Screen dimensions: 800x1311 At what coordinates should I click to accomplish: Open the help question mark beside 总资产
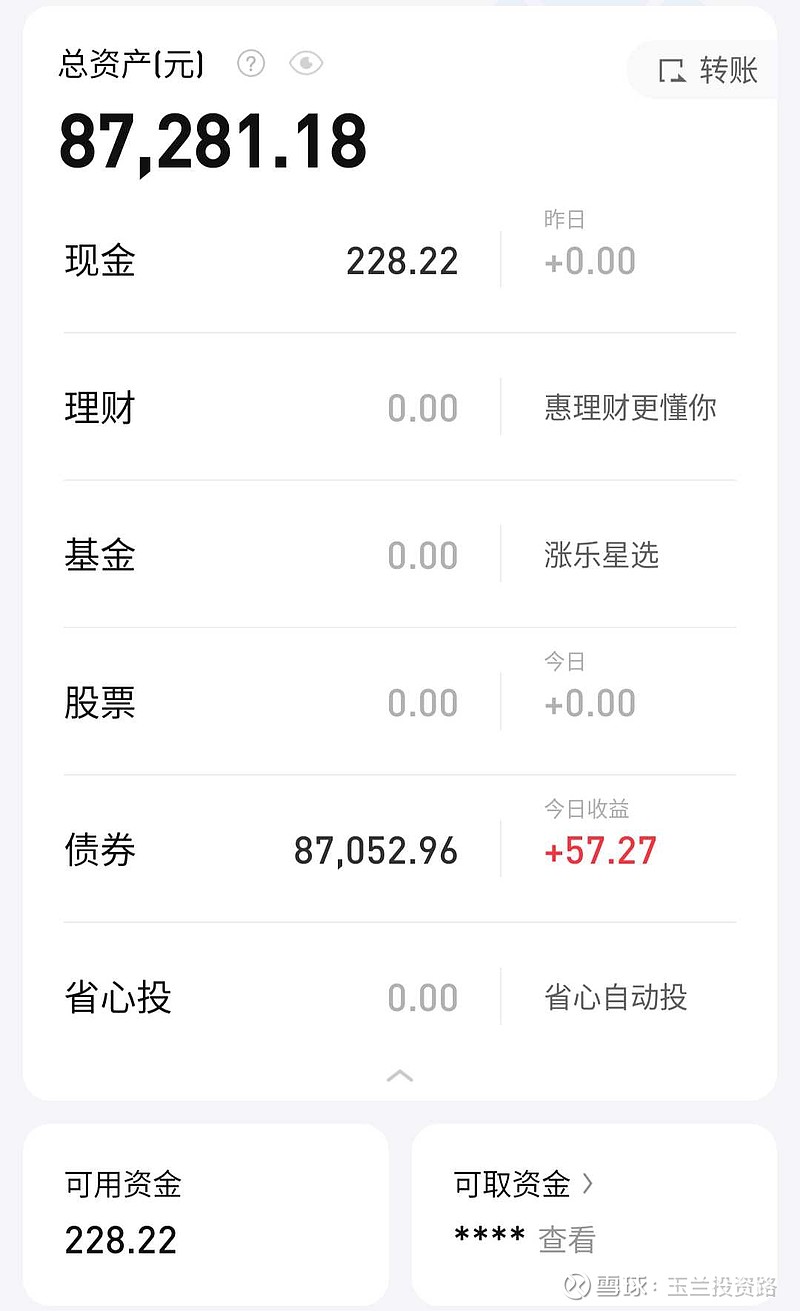(x=251, y=64)
